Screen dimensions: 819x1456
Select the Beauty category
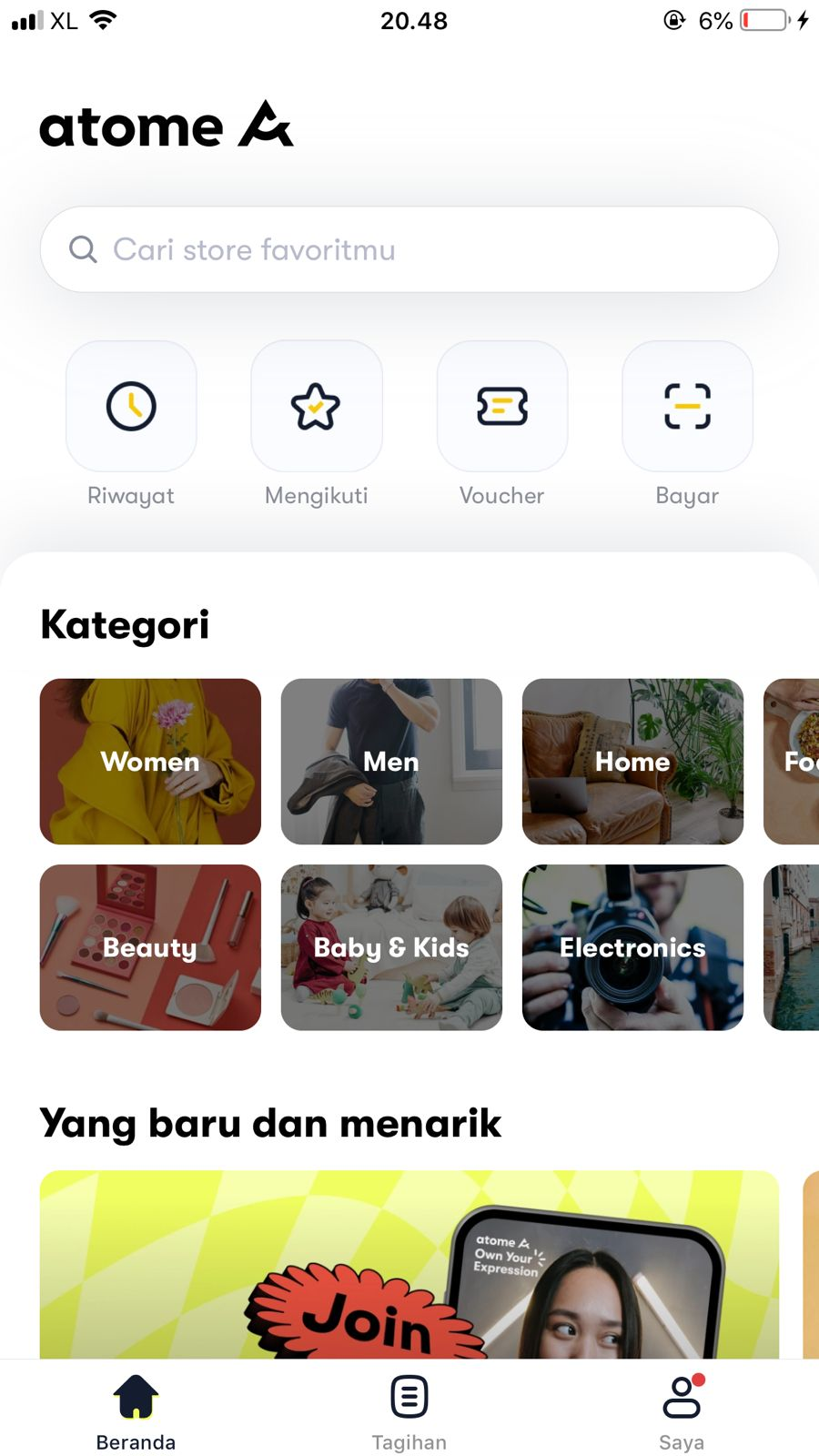[150, 947]
